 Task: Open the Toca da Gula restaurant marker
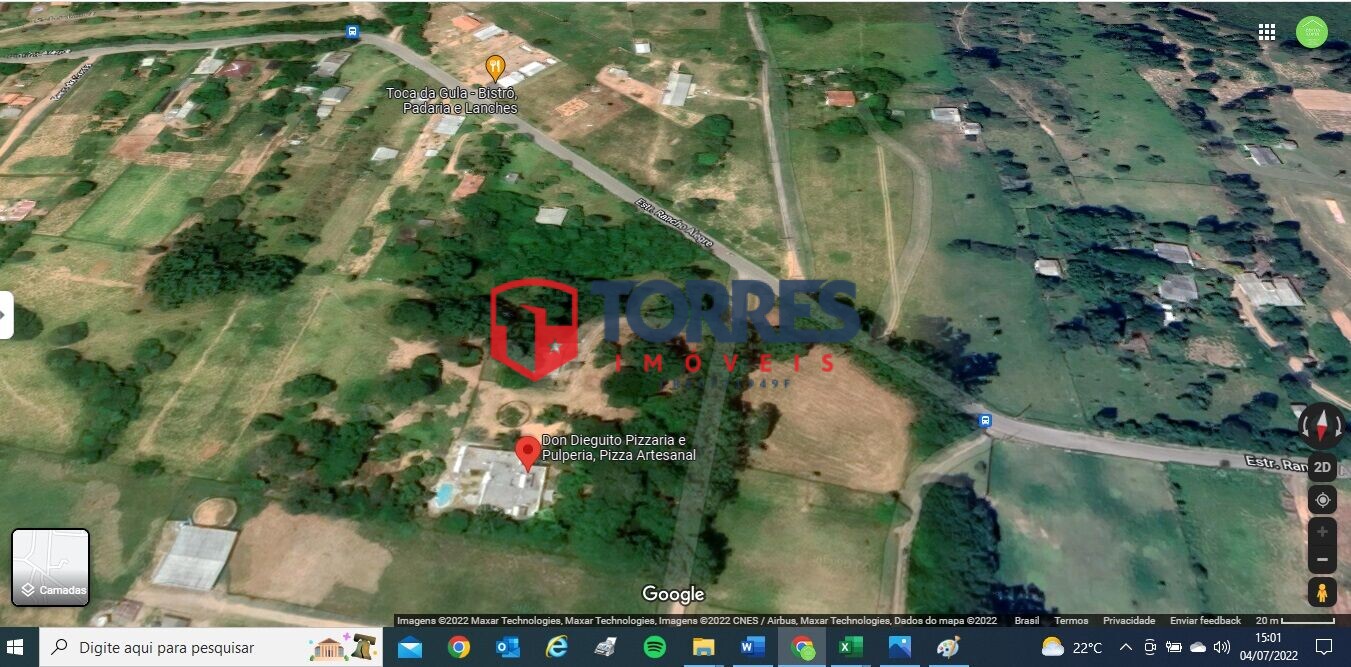(x=494, y=68)
